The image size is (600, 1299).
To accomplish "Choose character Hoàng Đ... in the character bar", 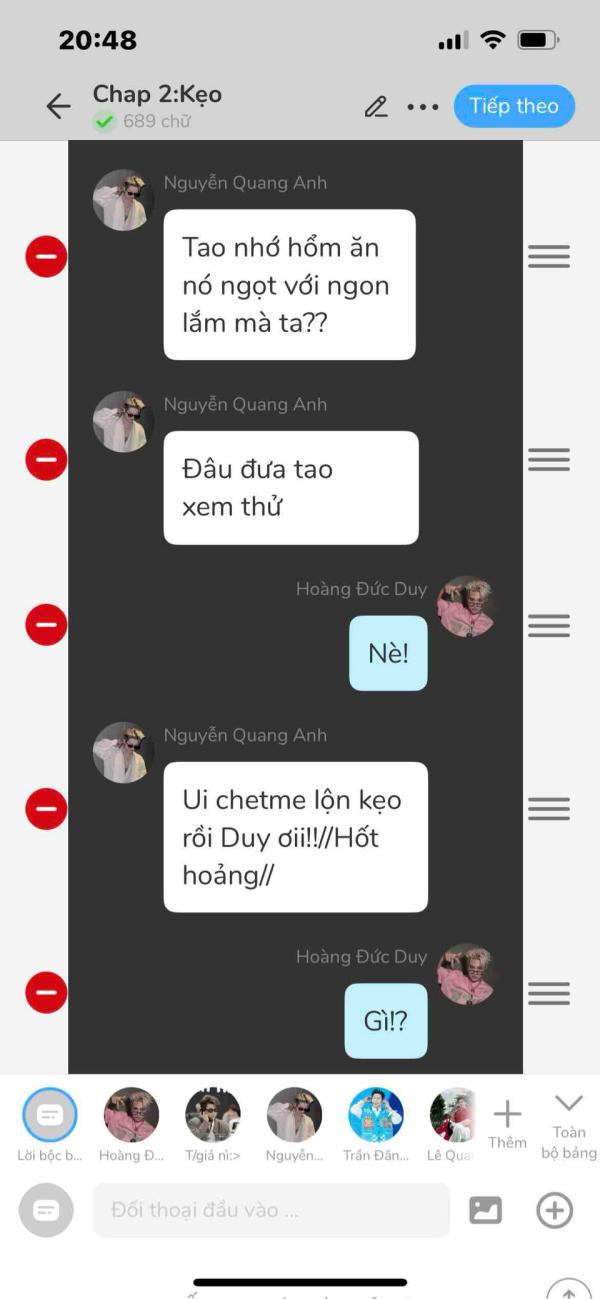I will (x=131, y=1125).
